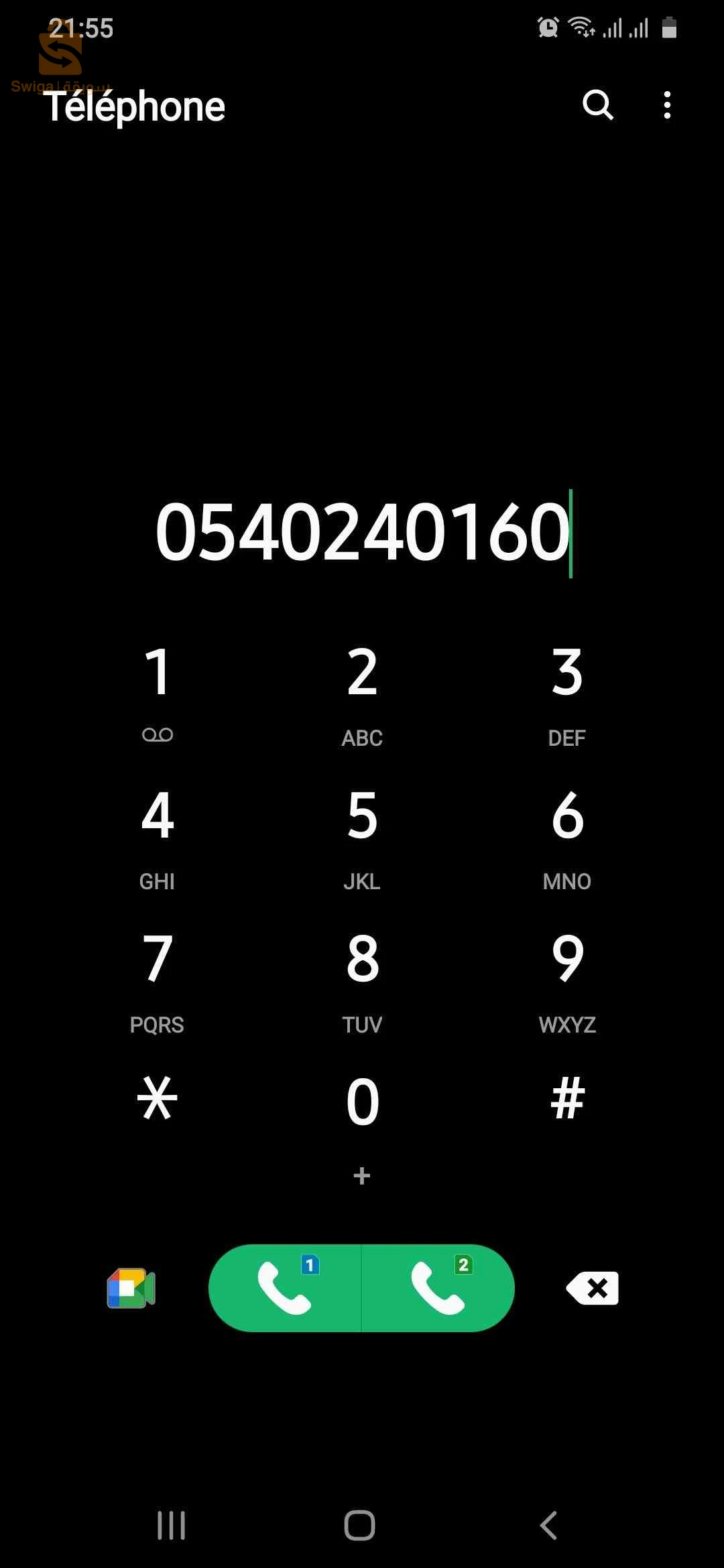This screenshot has height=1568, width=724.
Task: Open the search icon in Téléphone
Action: 597,105
